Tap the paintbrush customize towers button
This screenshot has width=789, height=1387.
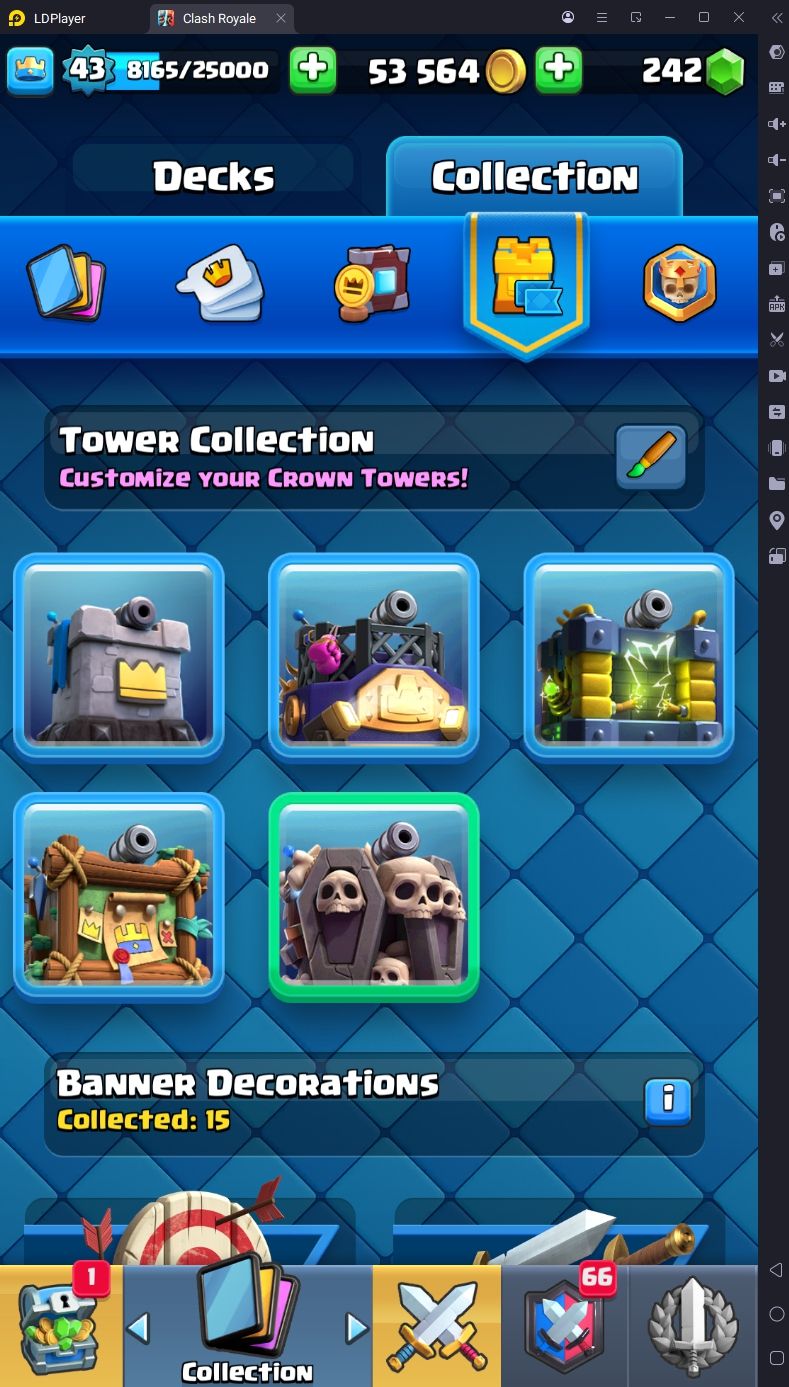click(650, 458)
